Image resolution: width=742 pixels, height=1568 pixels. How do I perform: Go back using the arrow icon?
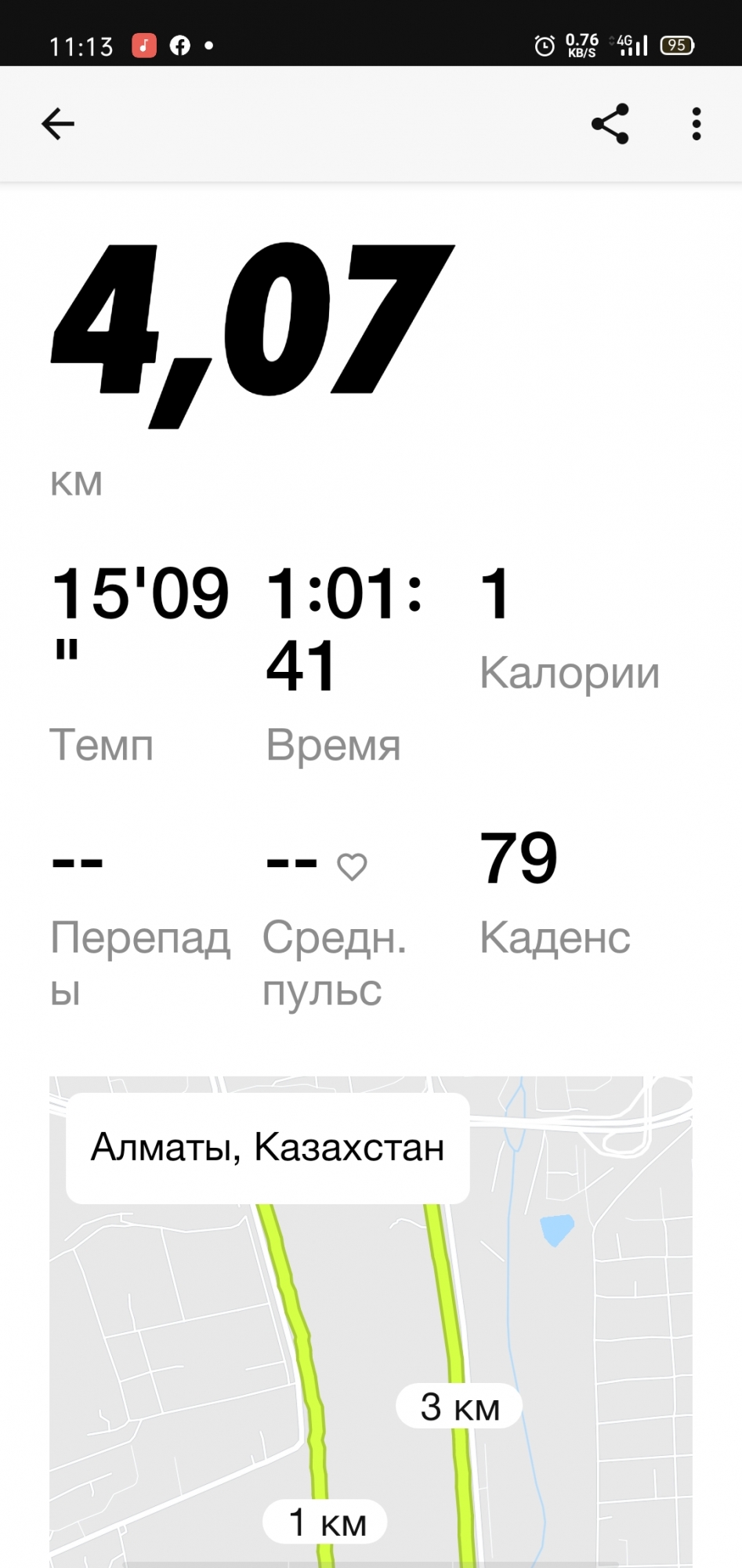click(x=58, y=124)
